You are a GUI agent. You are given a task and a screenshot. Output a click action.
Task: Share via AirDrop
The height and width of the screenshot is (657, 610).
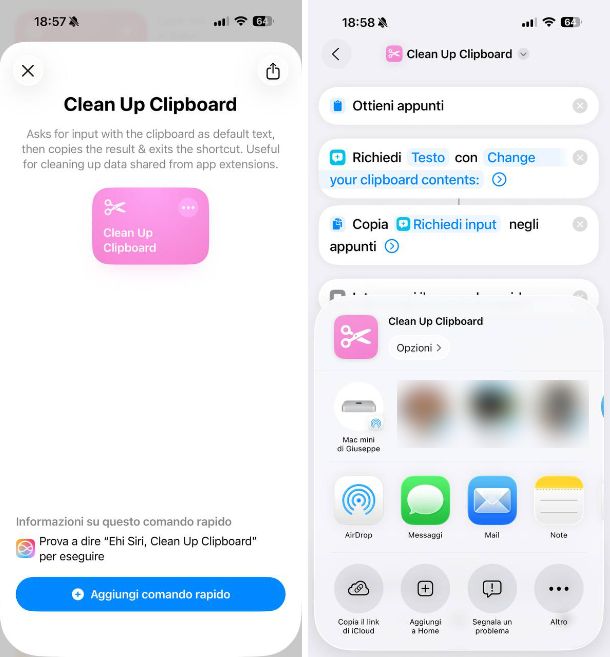[358, 501]
